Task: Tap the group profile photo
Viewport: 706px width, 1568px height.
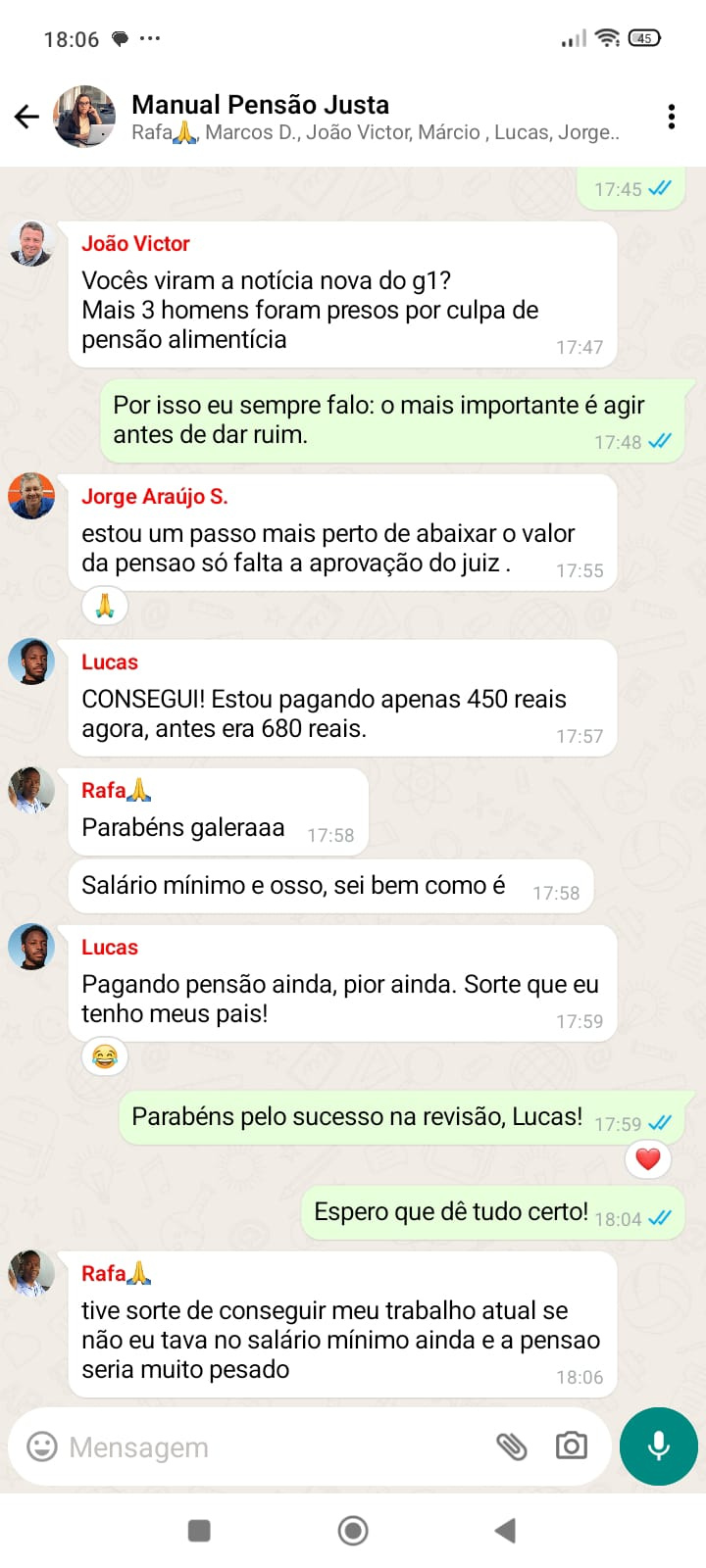Action: pos(84,117)
